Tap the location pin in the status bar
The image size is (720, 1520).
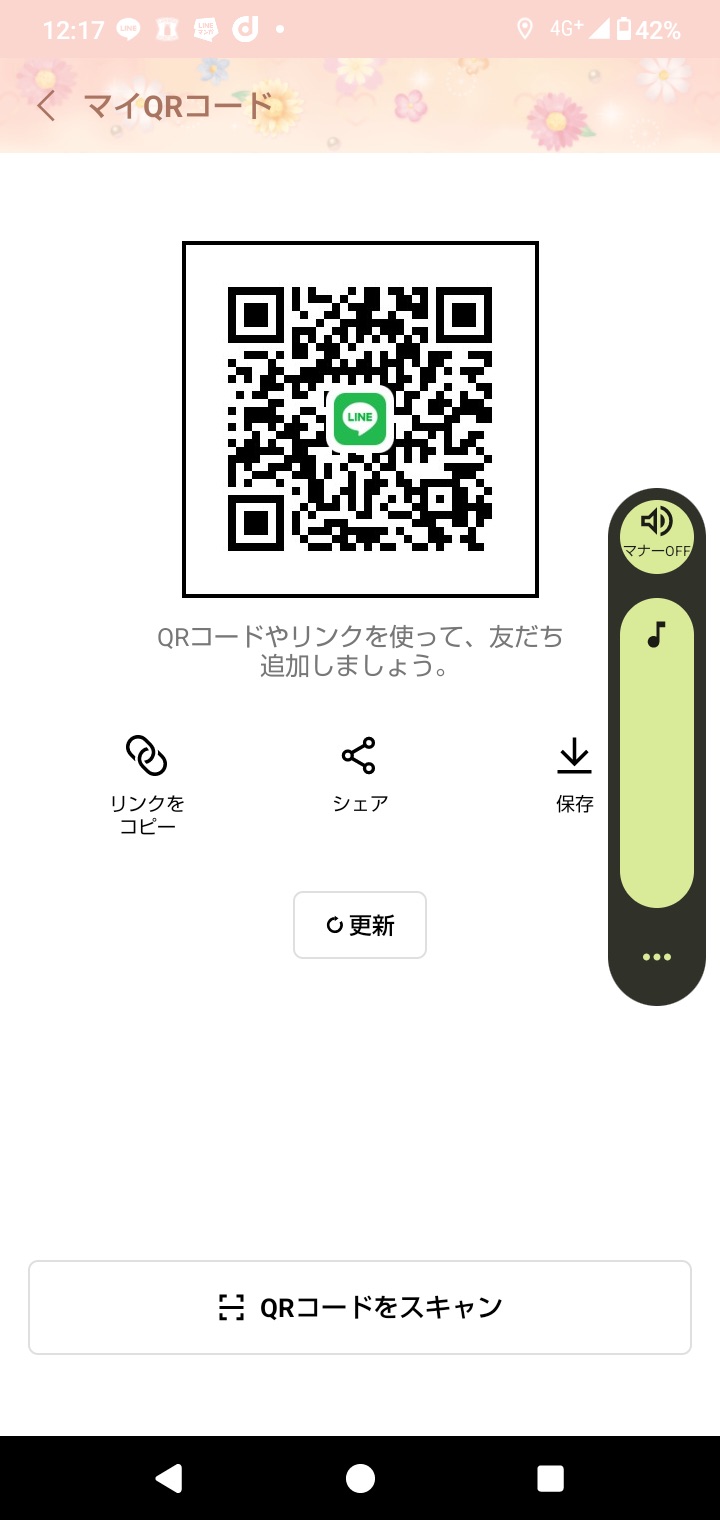click(x=526, y=29)
